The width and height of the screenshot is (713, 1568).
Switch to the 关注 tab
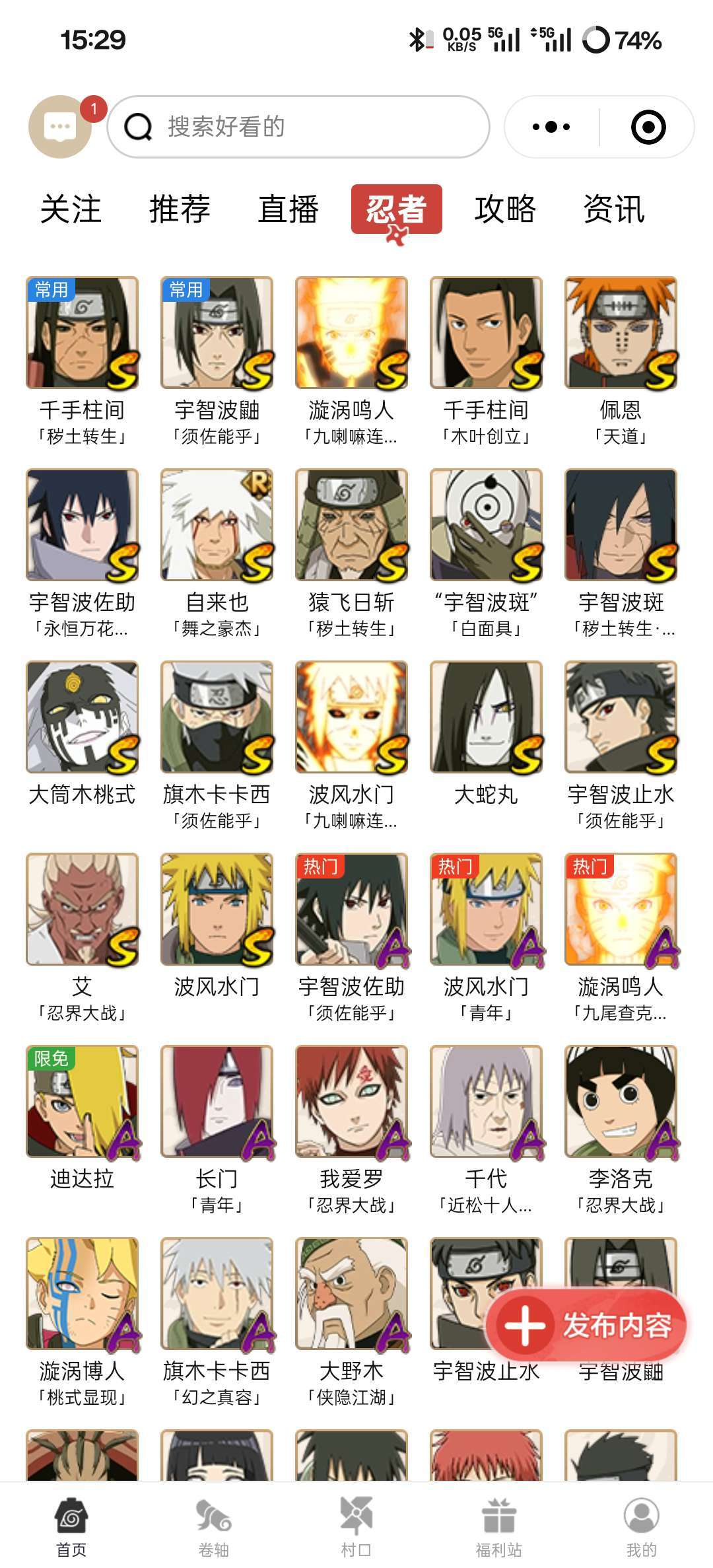click(71, 209)
